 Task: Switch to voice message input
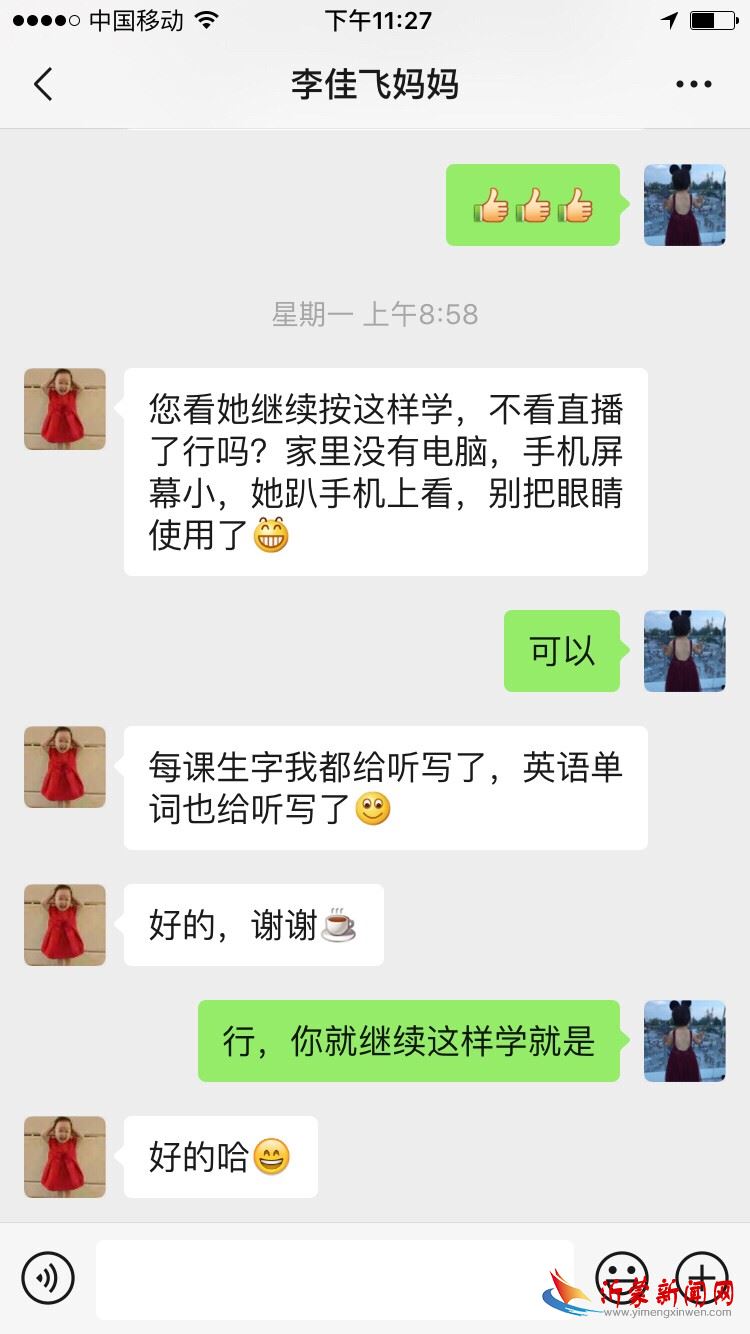[x=48, y=1277]
